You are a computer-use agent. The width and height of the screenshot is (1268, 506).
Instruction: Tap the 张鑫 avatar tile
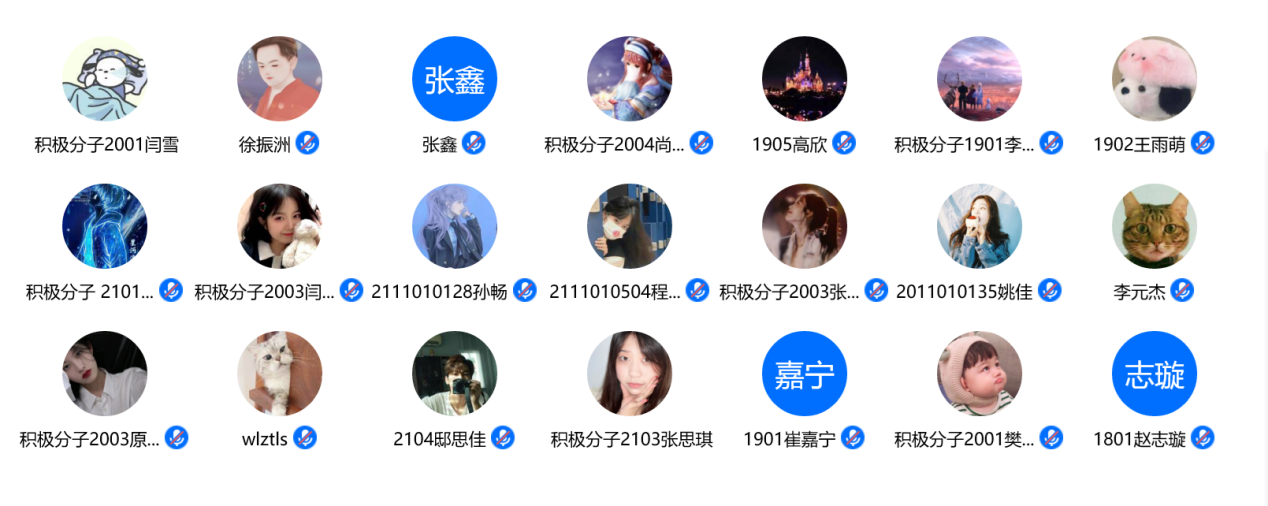(455, 79)
